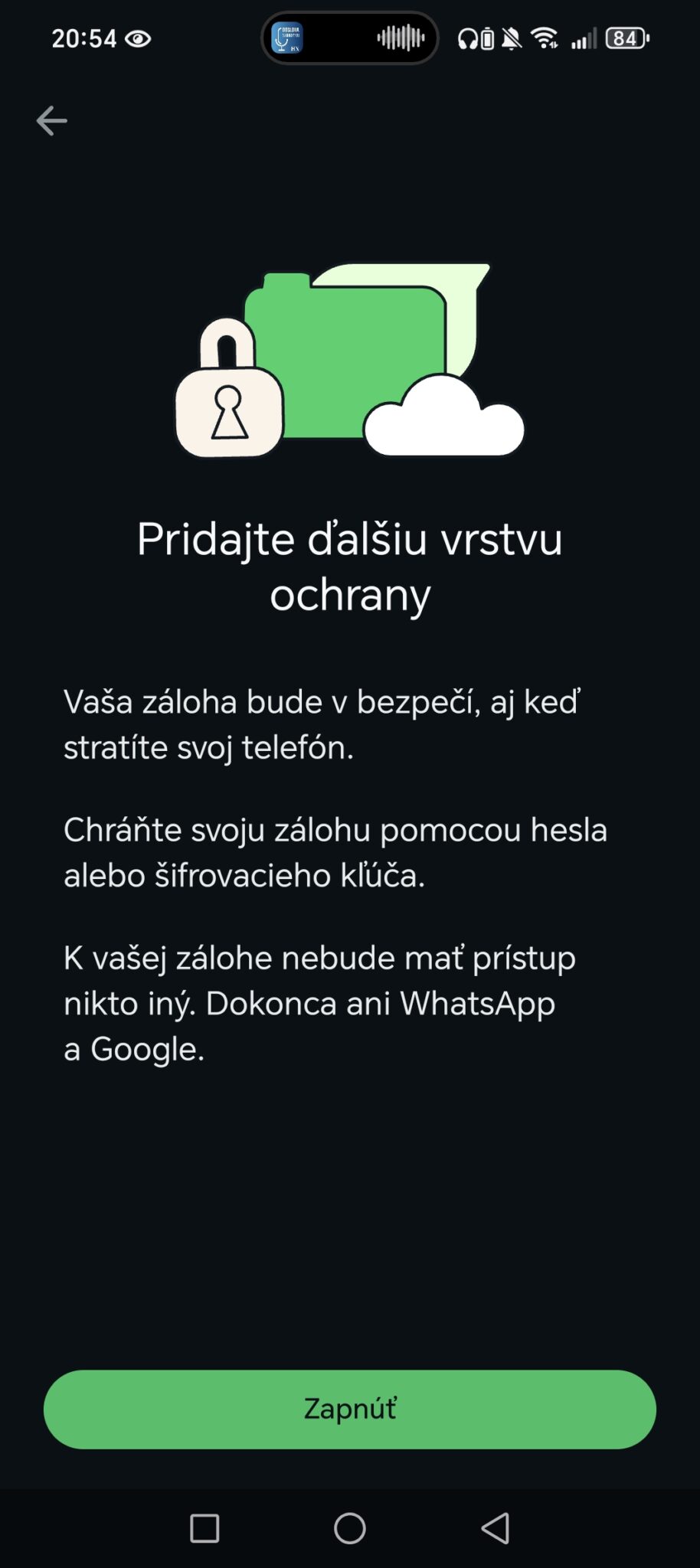Go to the home screen via the circle button
The image size is (700, 1568).
click(350, 1528)
